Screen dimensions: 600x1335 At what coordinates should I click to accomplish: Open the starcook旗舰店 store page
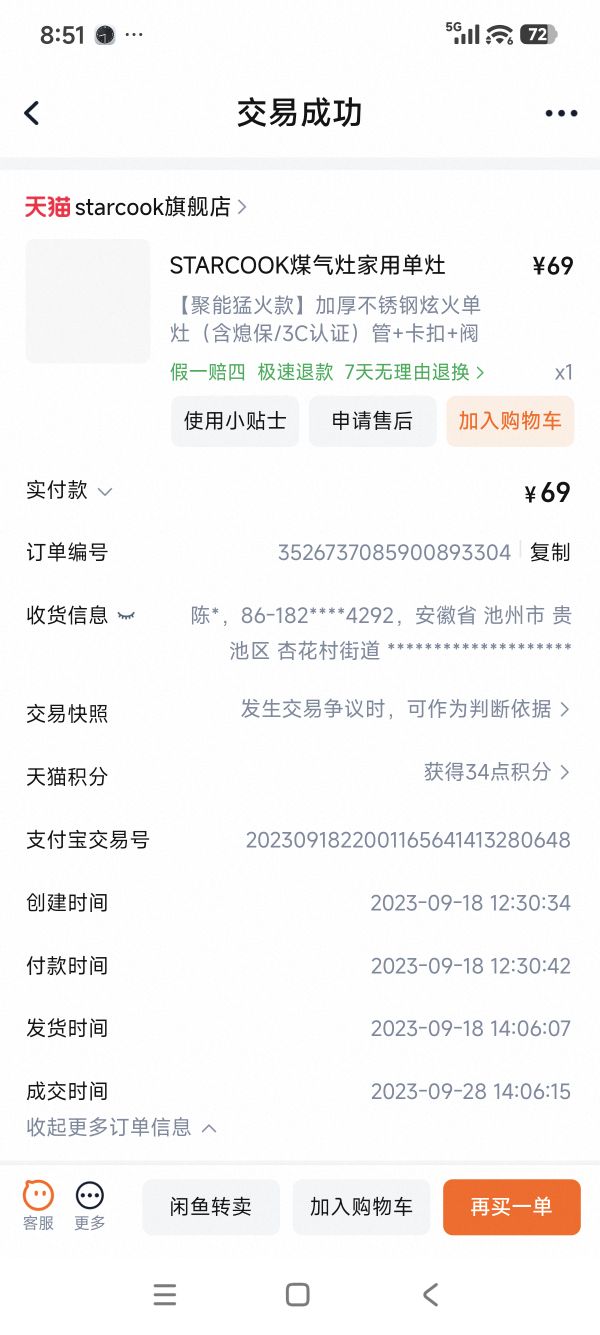(136, 207)
